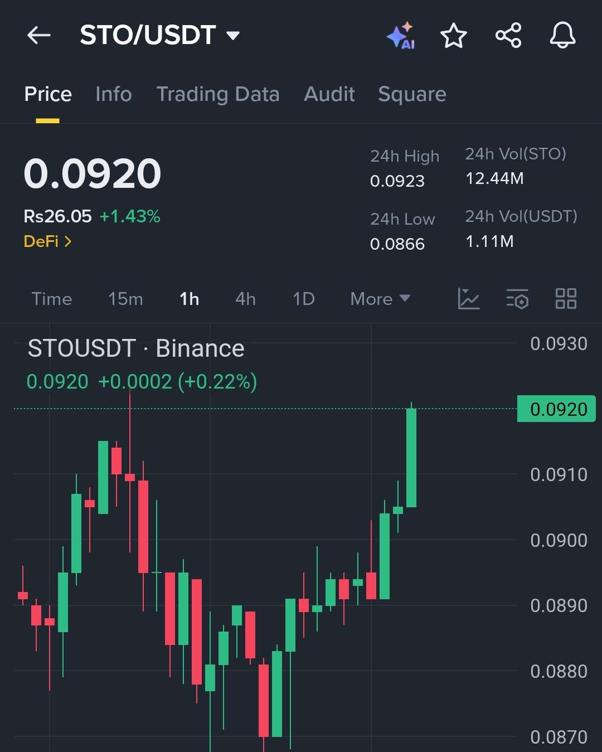
Task: Select the 1D chart interval
Action: [x=303, y=298]
